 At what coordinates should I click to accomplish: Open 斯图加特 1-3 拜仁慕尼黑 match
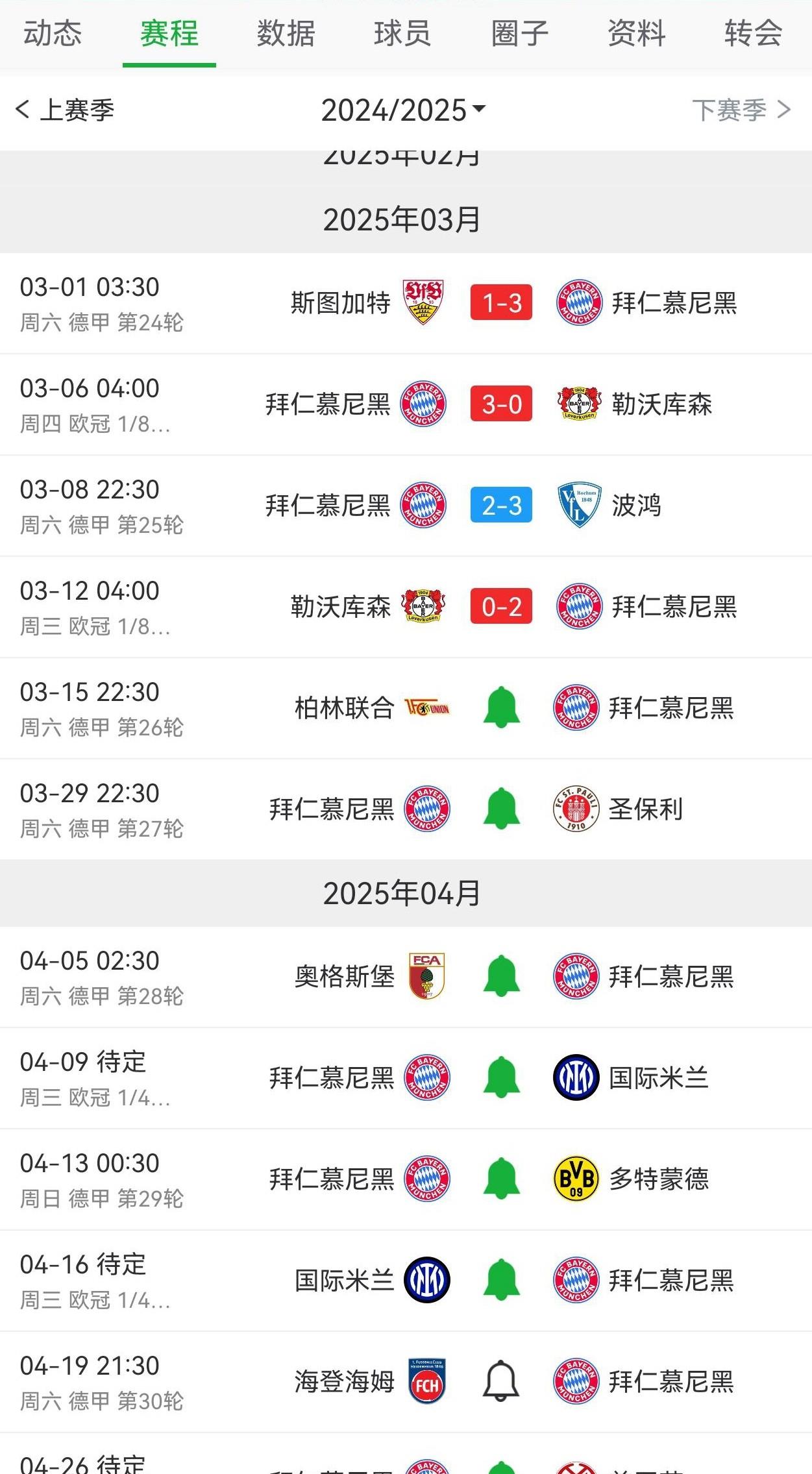[501, 303]
